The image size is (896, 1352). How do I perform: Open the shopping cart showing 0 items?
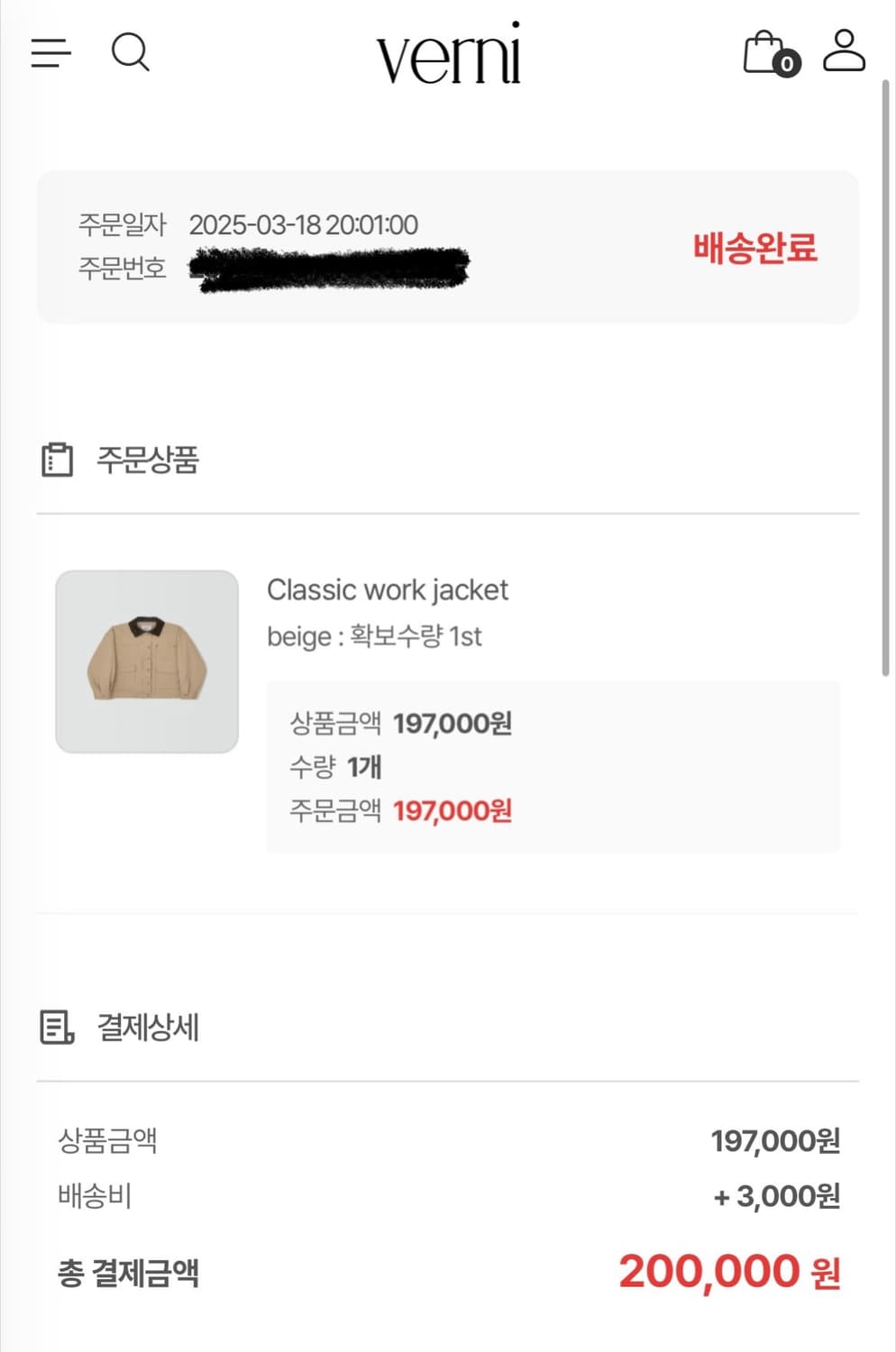pyautogui.click(x=764, y=54)
